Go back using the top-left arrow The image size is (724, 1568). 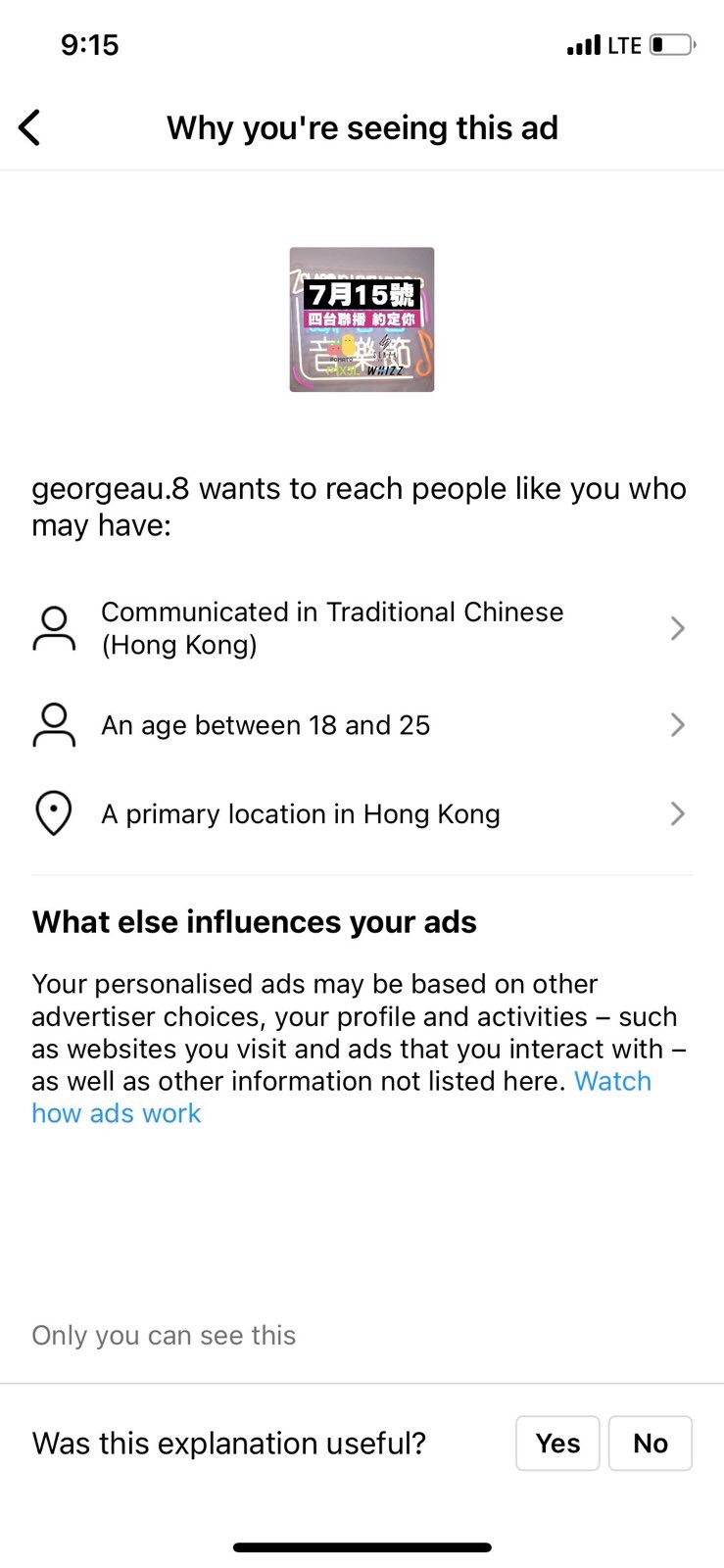(29, 127)
